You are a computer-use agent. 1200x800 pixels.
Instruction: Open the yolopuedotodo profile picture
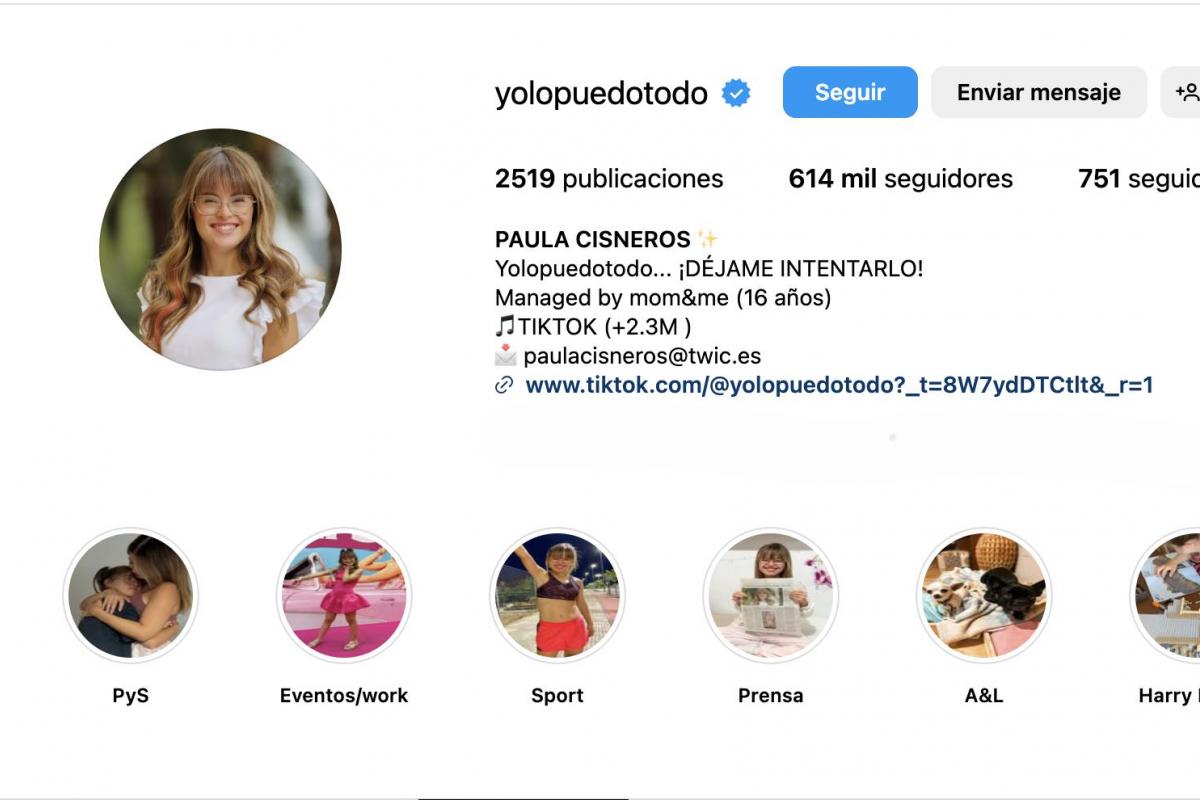click(220, 249)
